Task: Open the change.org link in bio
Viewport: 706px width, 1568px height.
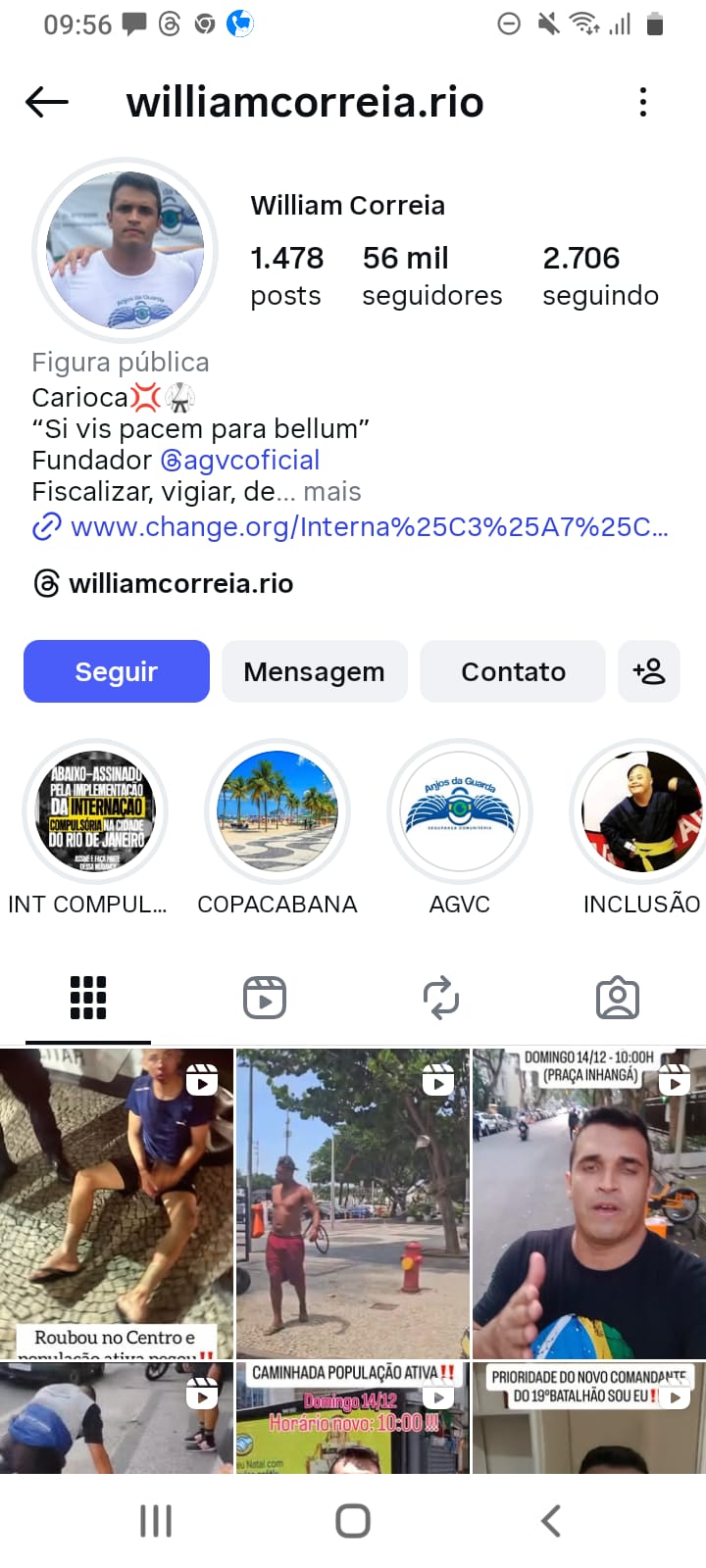Action: (x=368, y=527)
